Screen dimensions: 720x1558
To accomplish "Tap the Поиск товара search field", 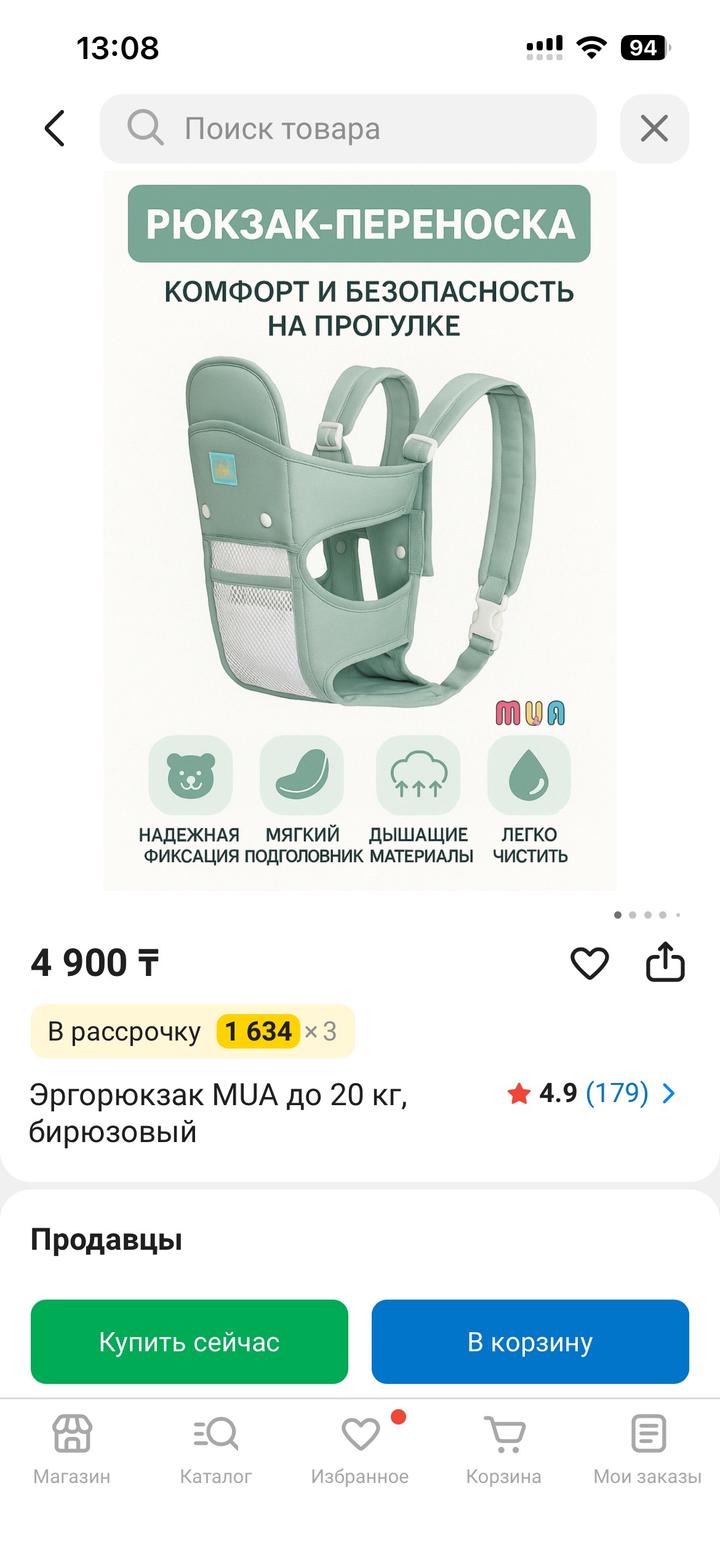I will [348, 129].
